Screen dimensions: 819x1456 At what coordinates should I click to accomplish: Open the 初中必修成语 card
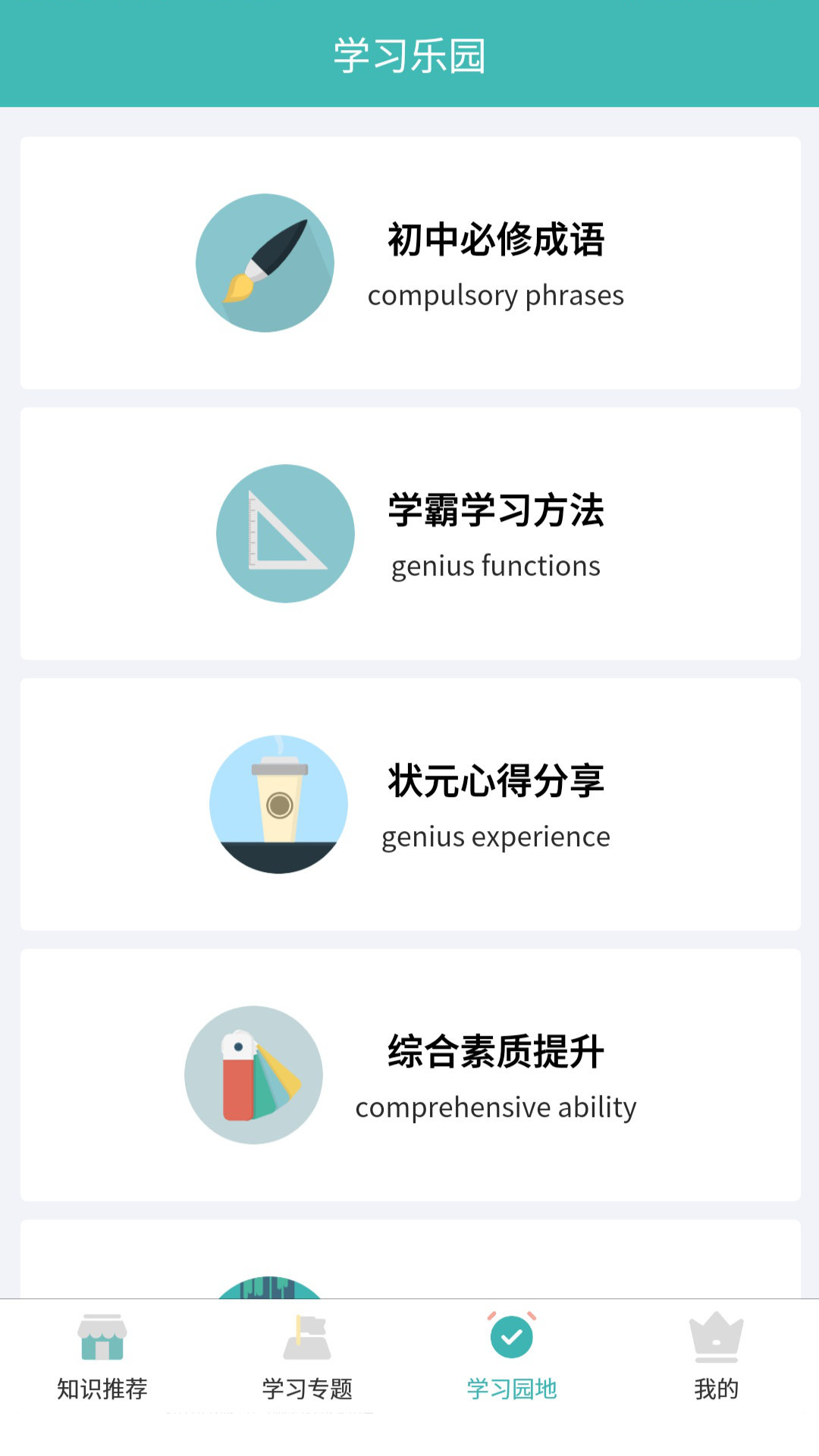(x=409, y=262)
